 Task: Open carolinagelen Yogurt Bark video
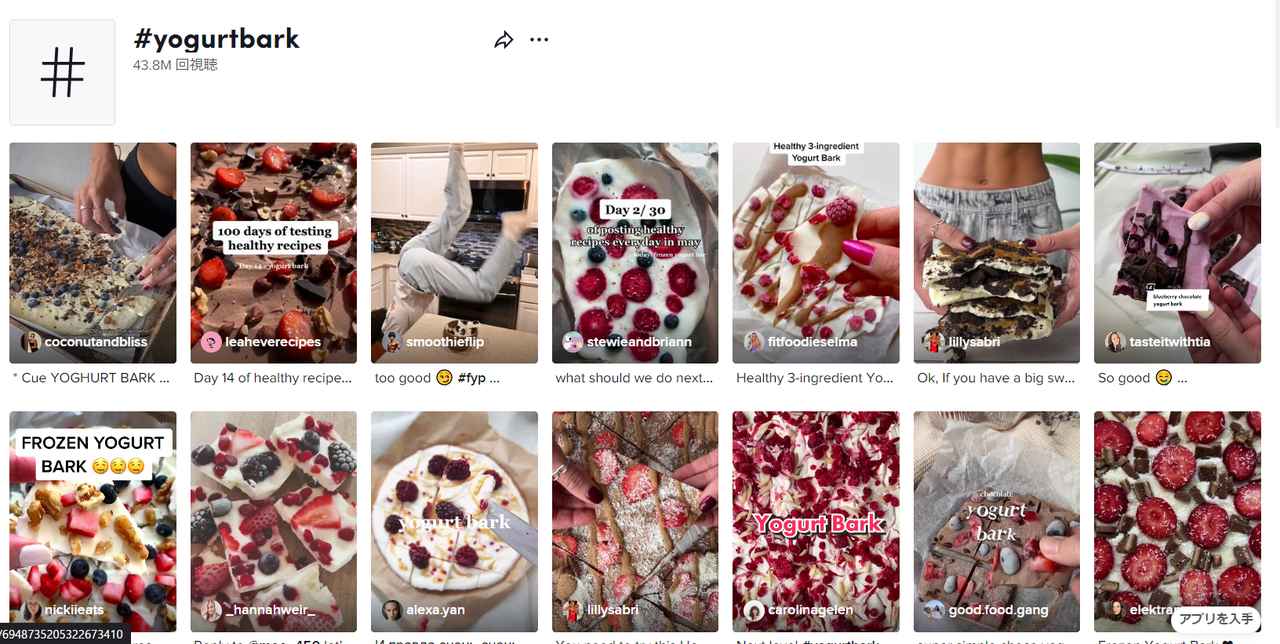coord(816,520)
